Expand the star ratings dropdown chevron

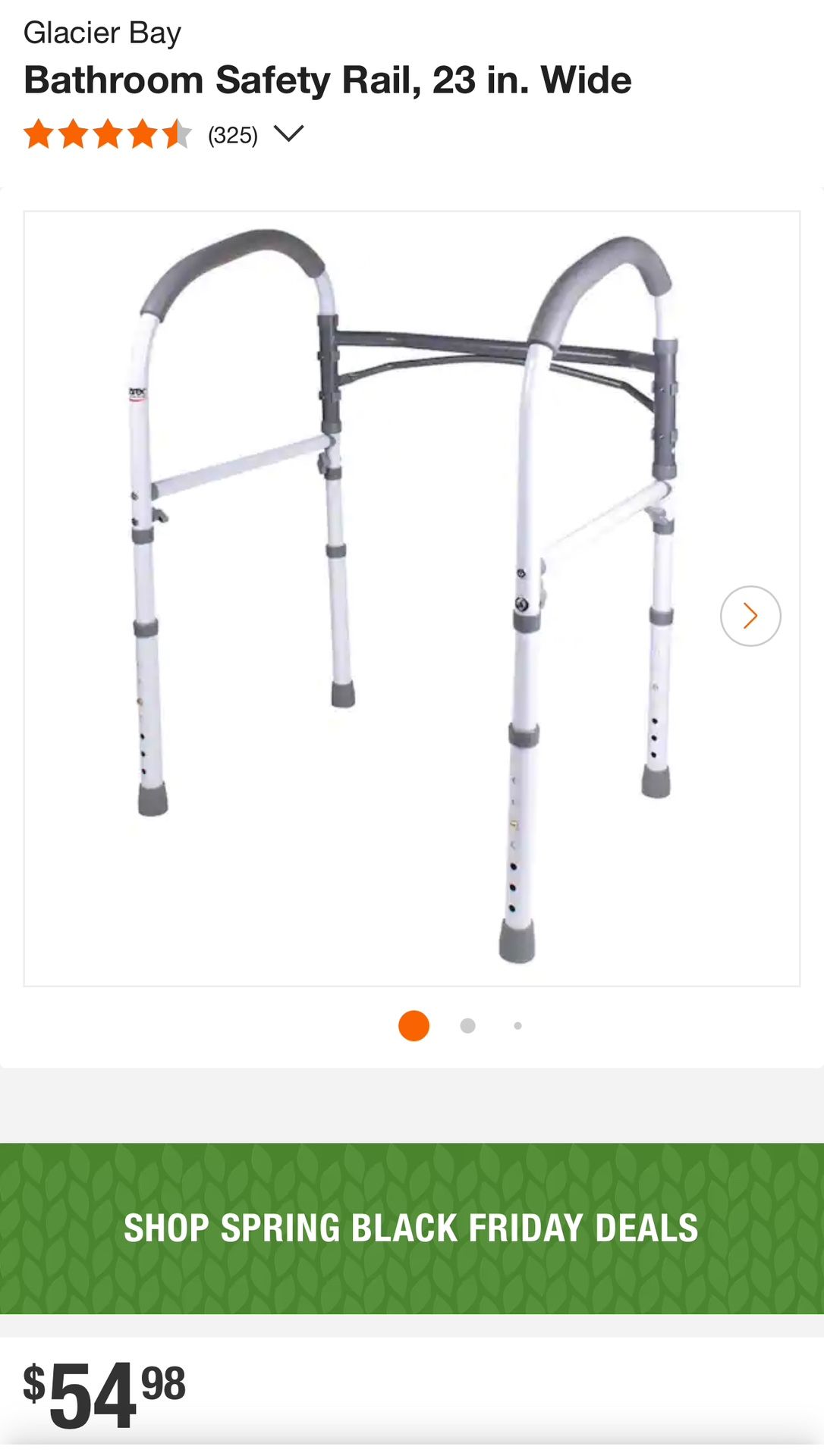tap(288, 133)
